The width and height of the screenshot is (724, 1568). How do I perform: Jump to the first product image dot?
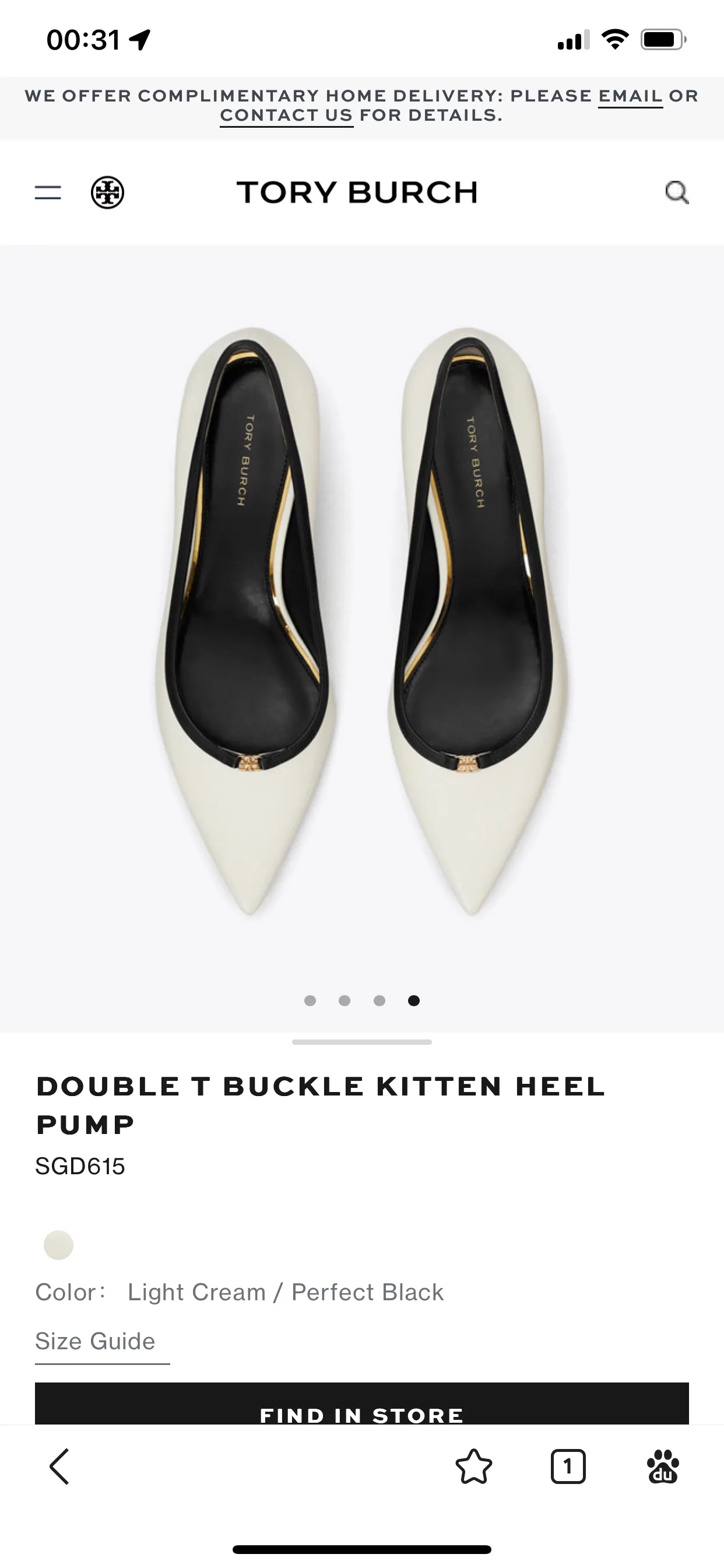click(310, 1000)
